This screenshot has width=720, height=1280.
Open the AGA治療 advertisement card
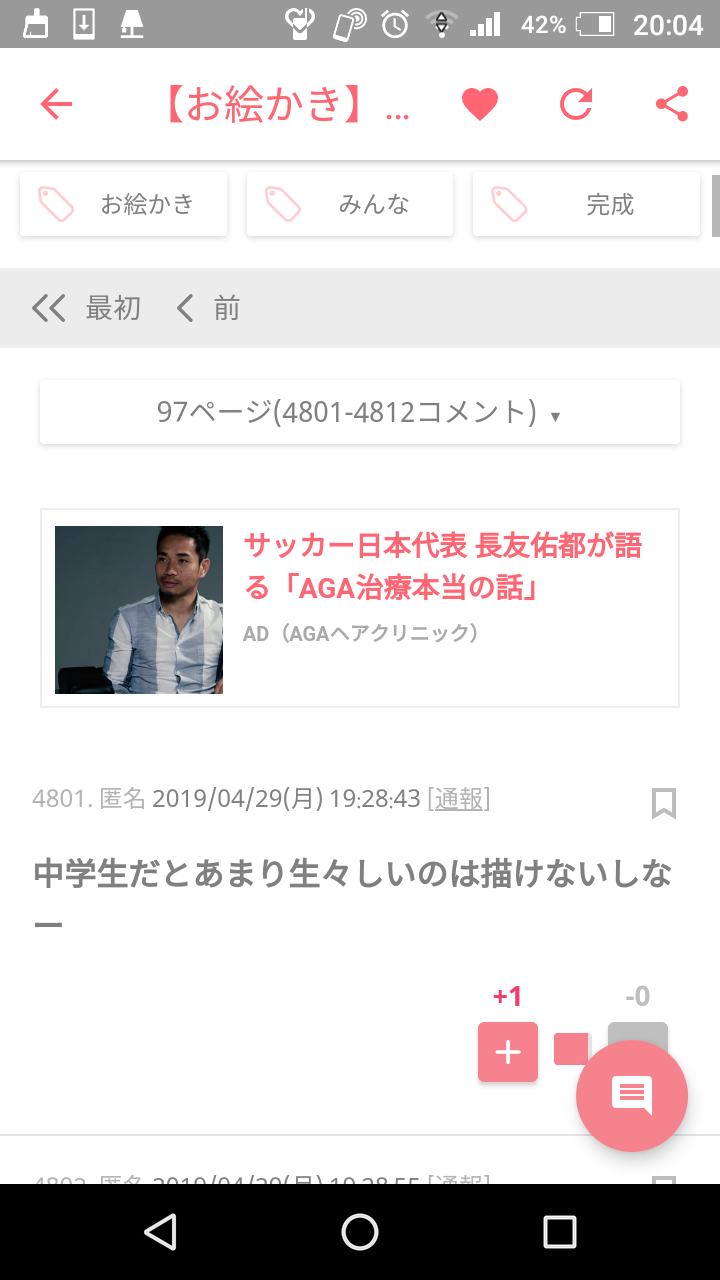(x=360, y=608)
